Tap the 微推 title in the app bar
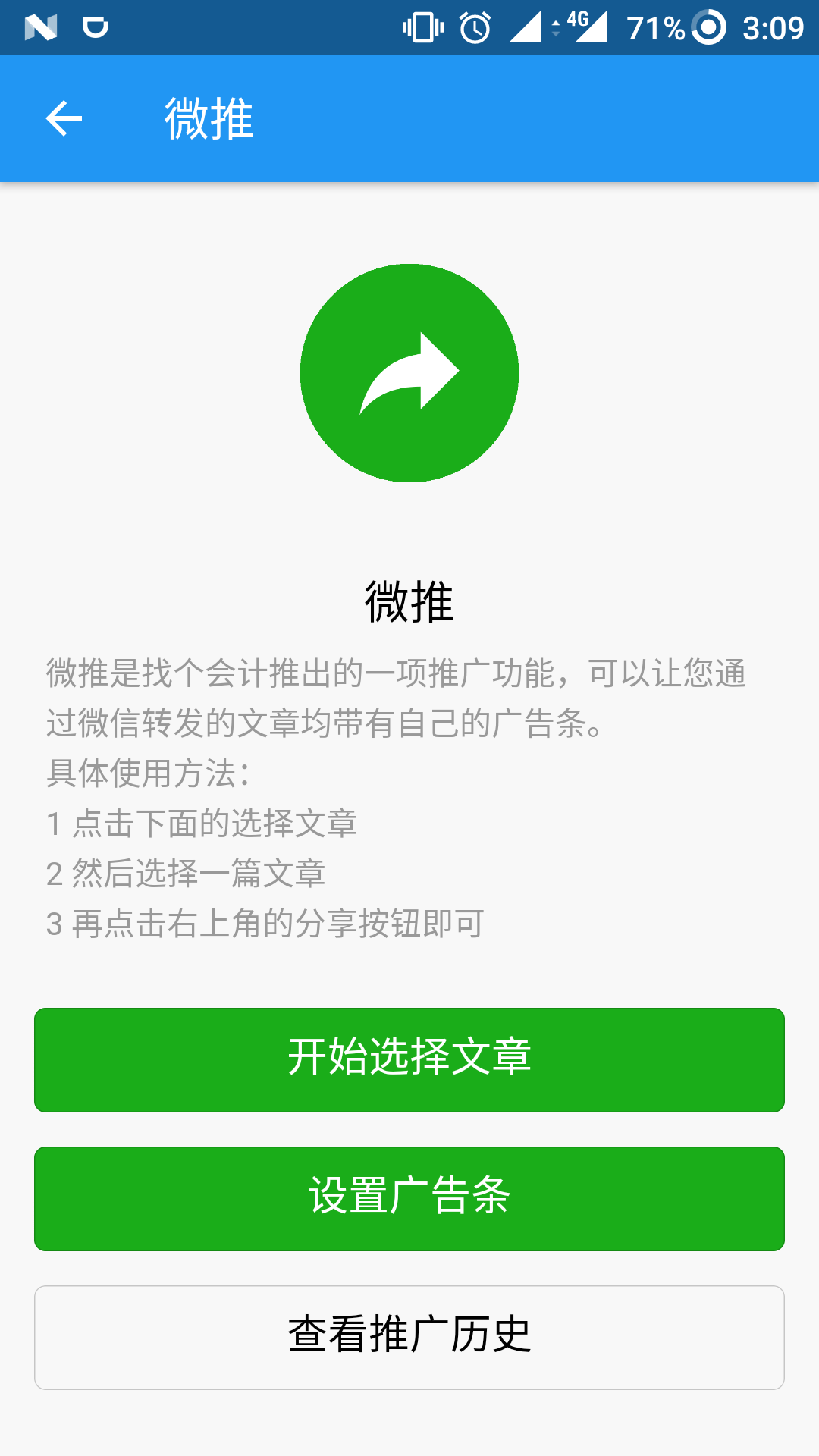819x1456 pixels. [208, 118]
